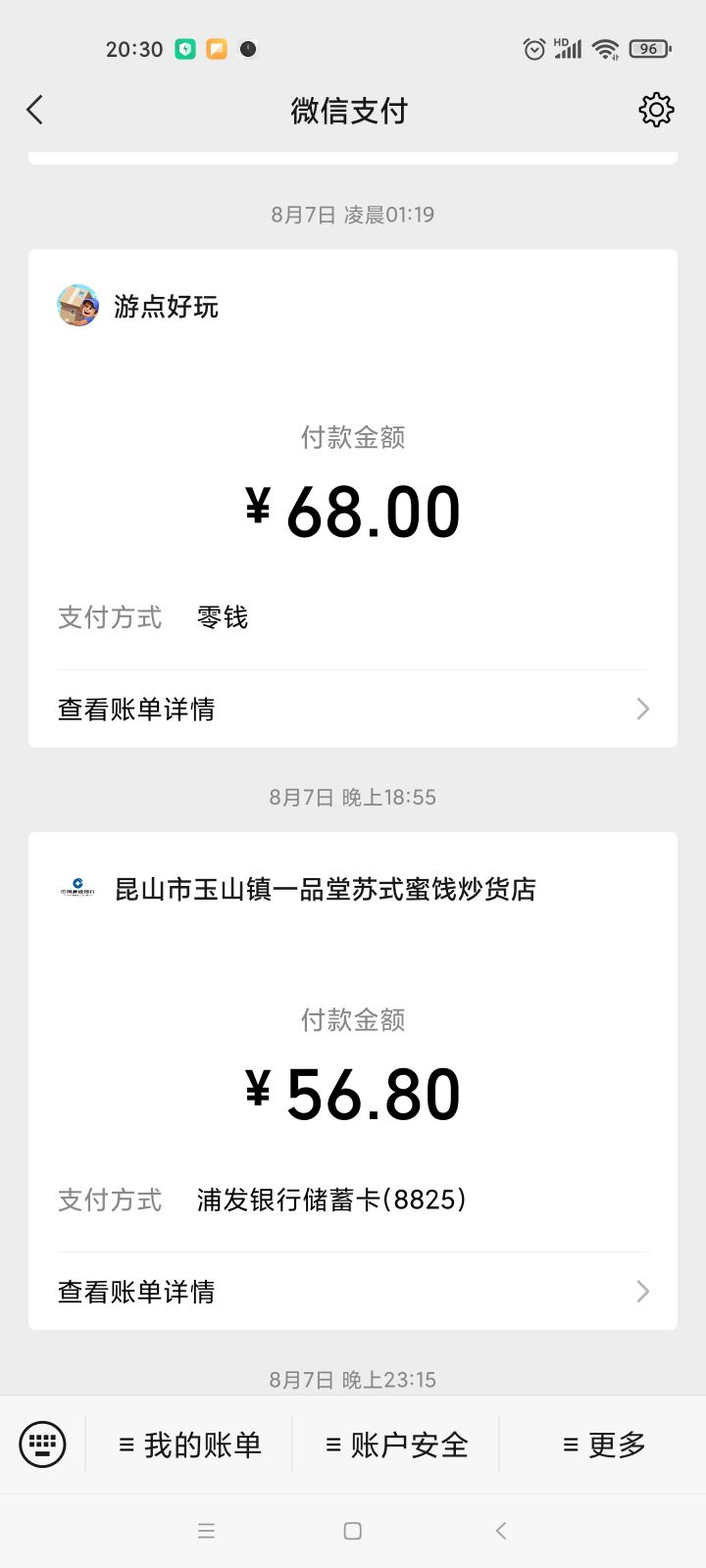The image size is (706, 1568).
Task: Open the settings gear icon
Action: (x=656, y=110)
